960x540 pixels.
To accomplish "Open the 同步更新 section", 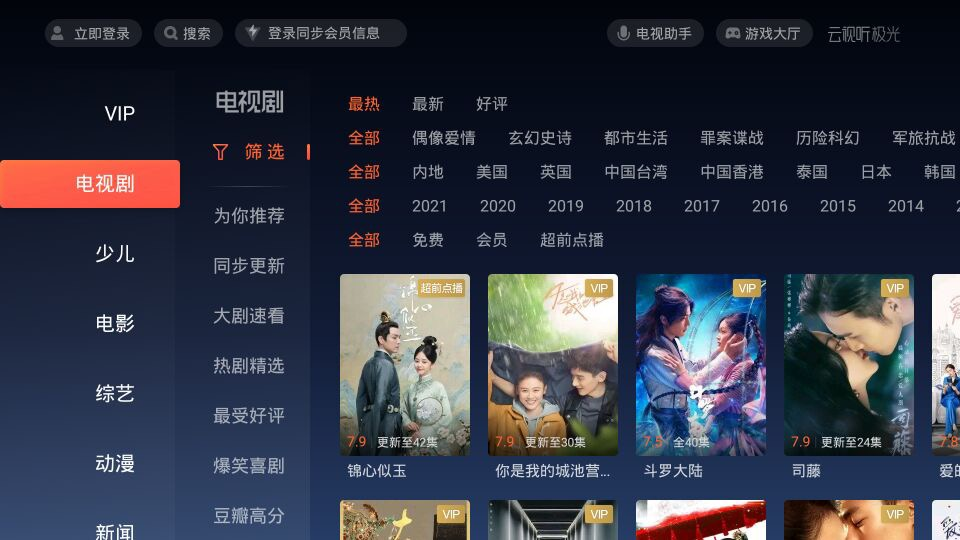I will click(249, 266).
